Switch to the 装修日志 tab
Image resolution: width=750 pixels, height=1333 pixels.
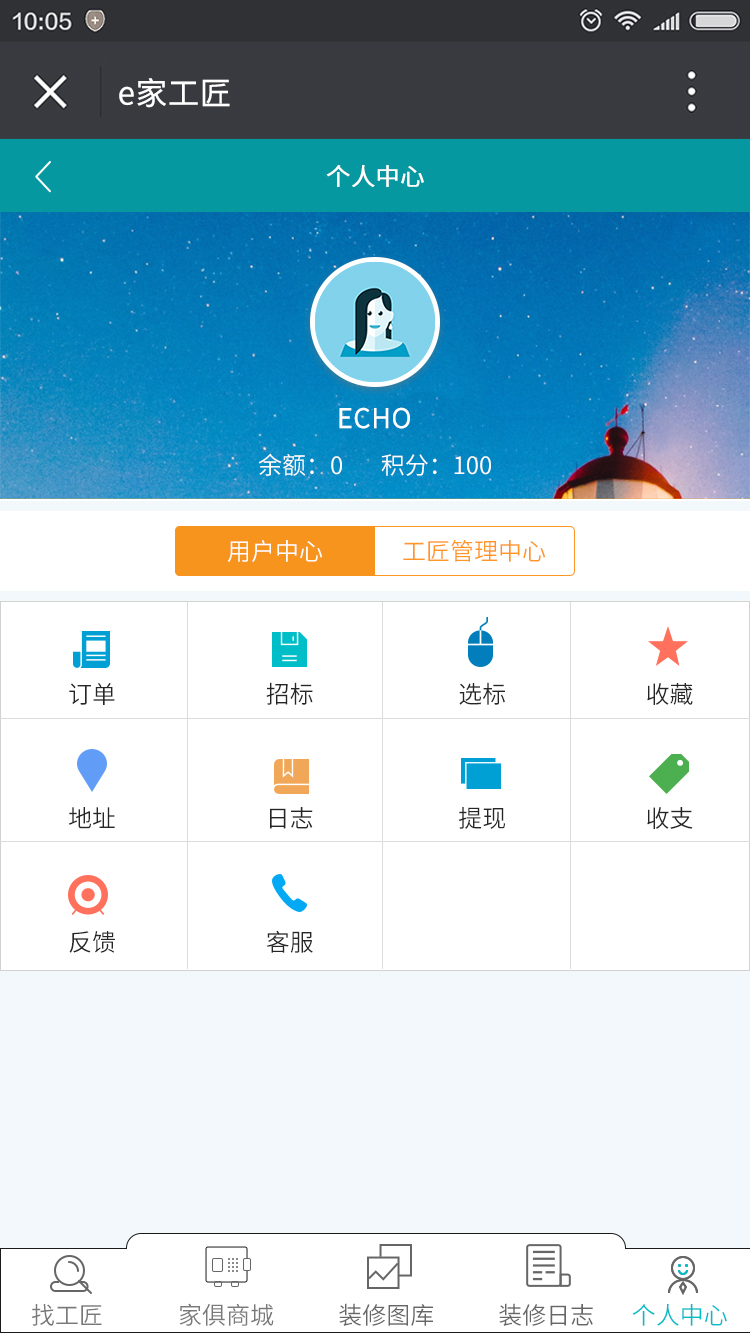(x=546, y=1287)
